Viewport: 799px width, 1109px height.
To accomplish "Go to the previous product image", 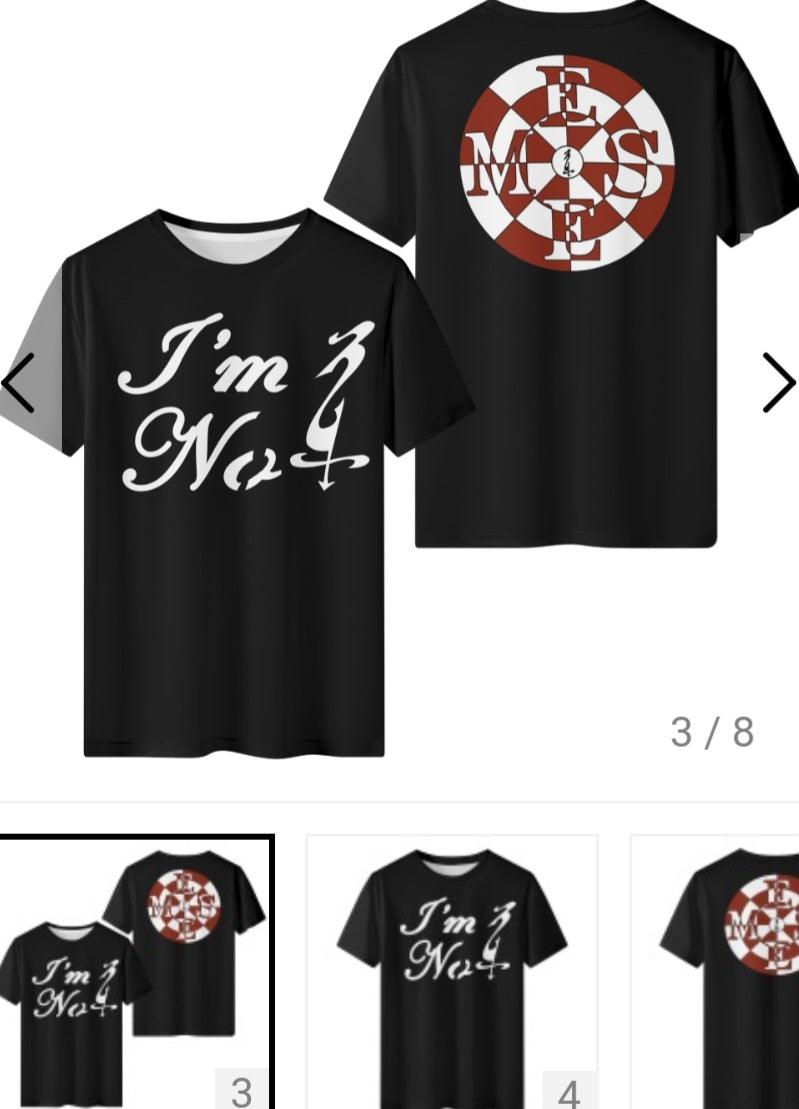I will coord(18,383).
